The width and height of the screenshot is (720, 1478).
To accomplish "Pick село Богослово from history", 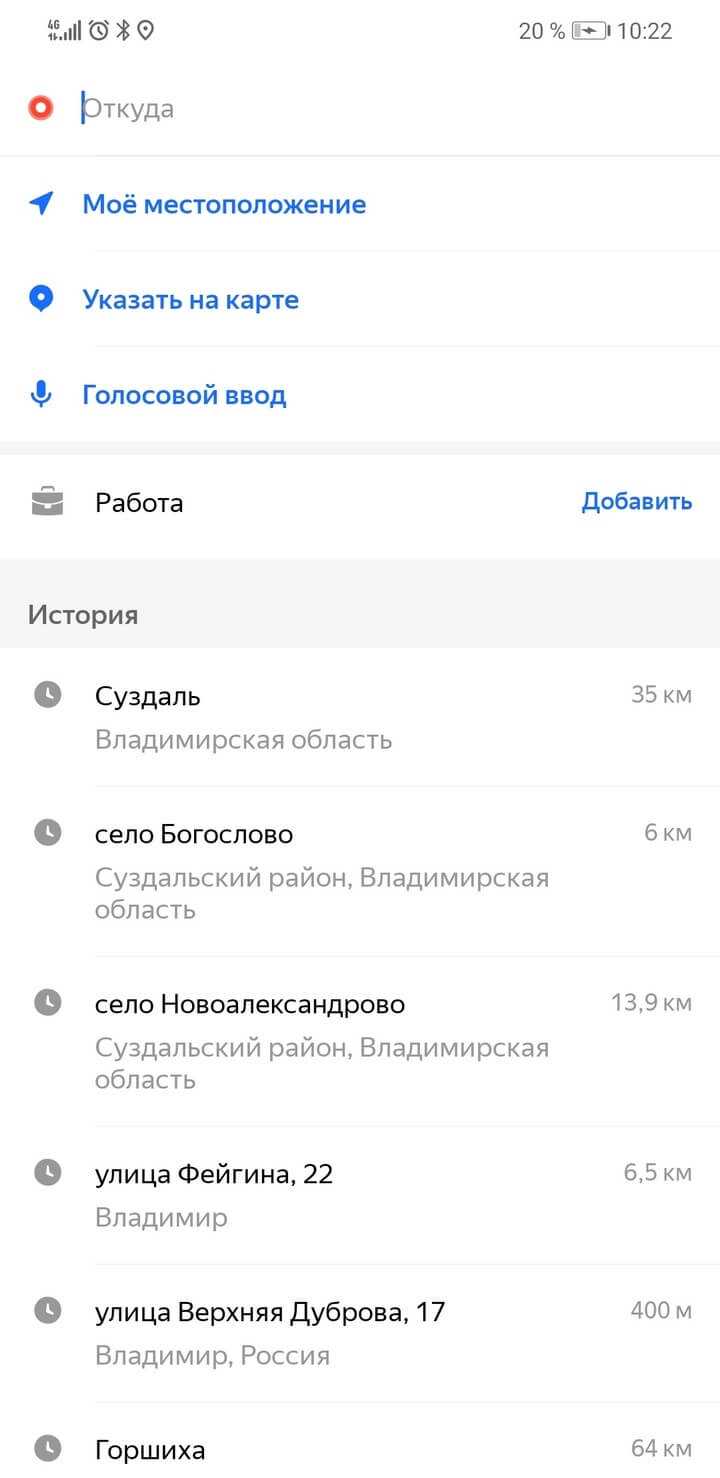I will pyautogui.click(x=360, y=871).
